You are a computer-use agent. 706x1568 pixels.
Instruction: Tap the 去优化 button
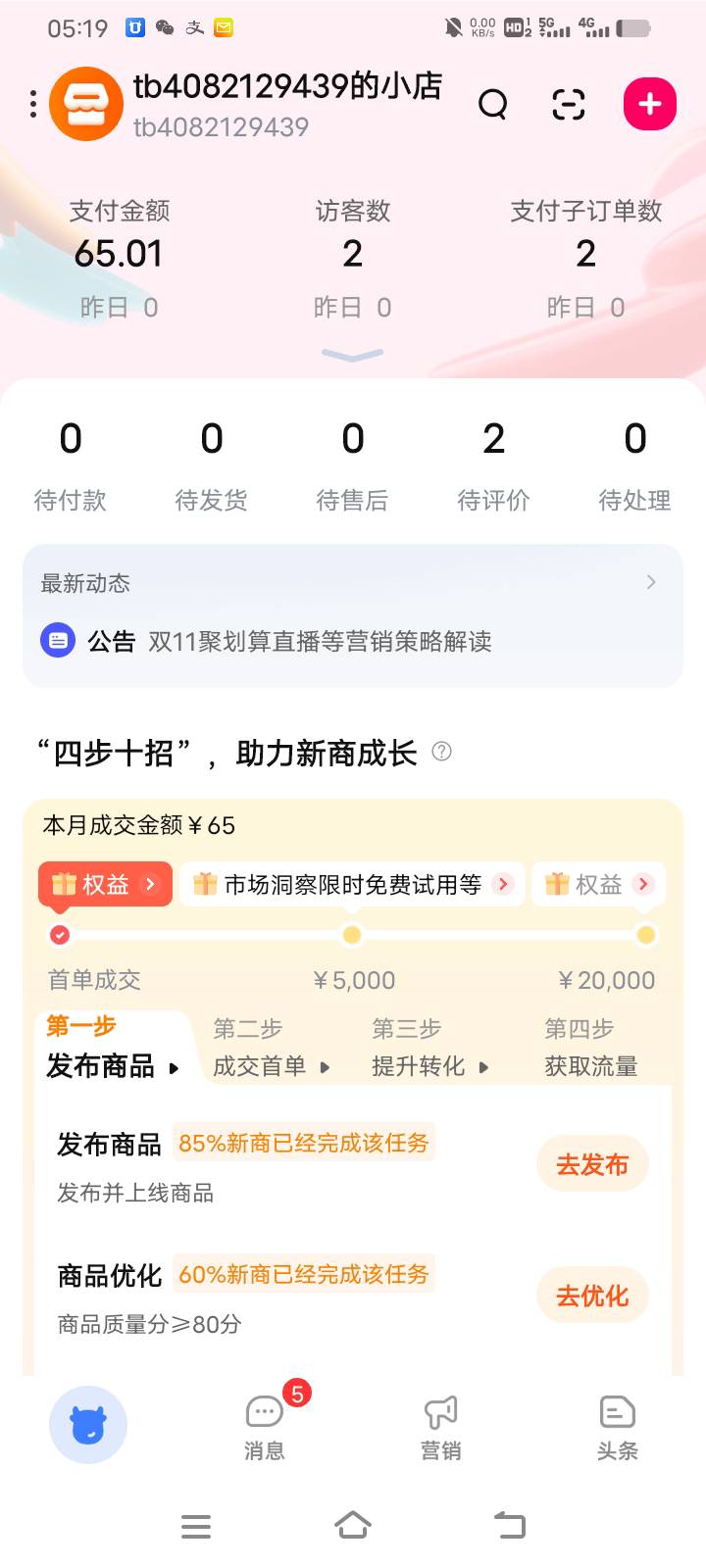[x=592, y=1296]
